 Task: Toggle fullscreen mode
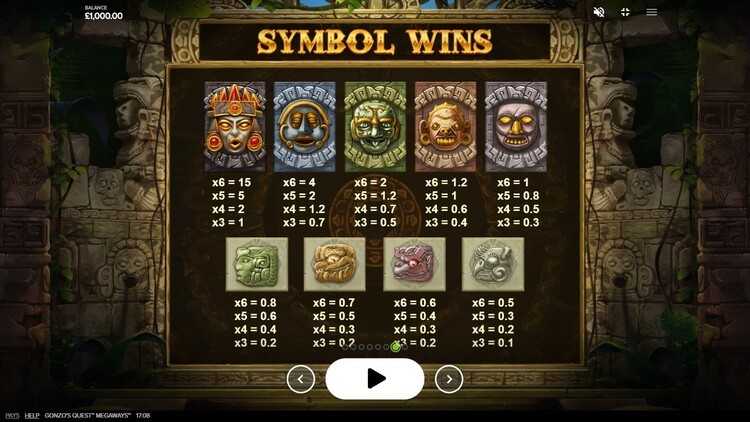tap(625, 12)
